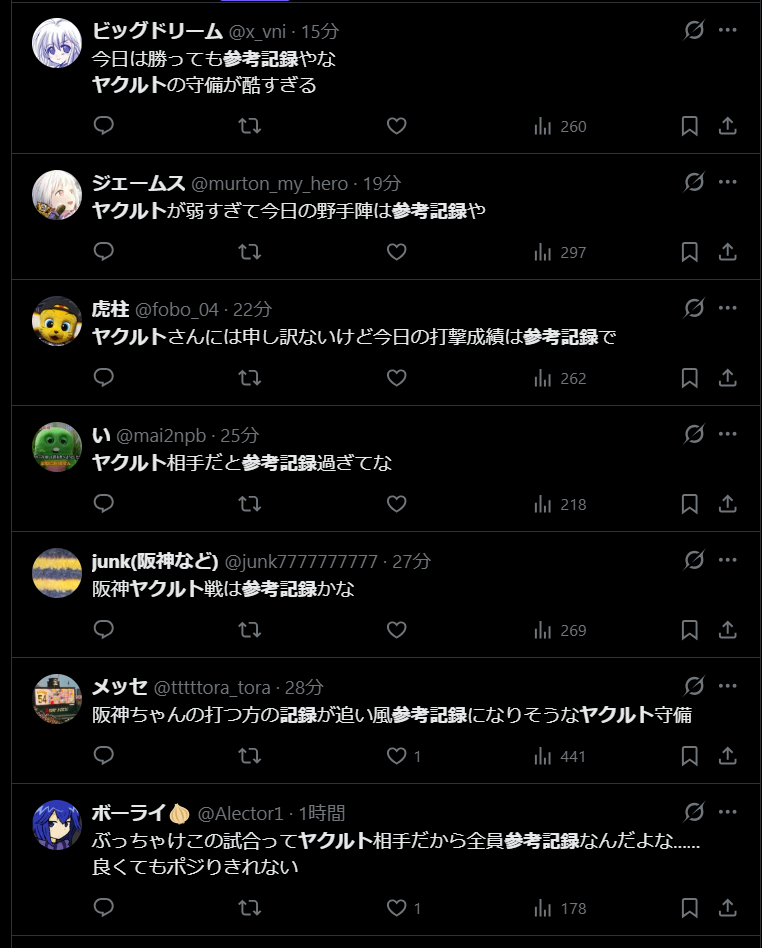Image resolution: width=762 pixels, height=948 pixels.
Task: Repost ジェームス's tweet
Action: [250, 252]
